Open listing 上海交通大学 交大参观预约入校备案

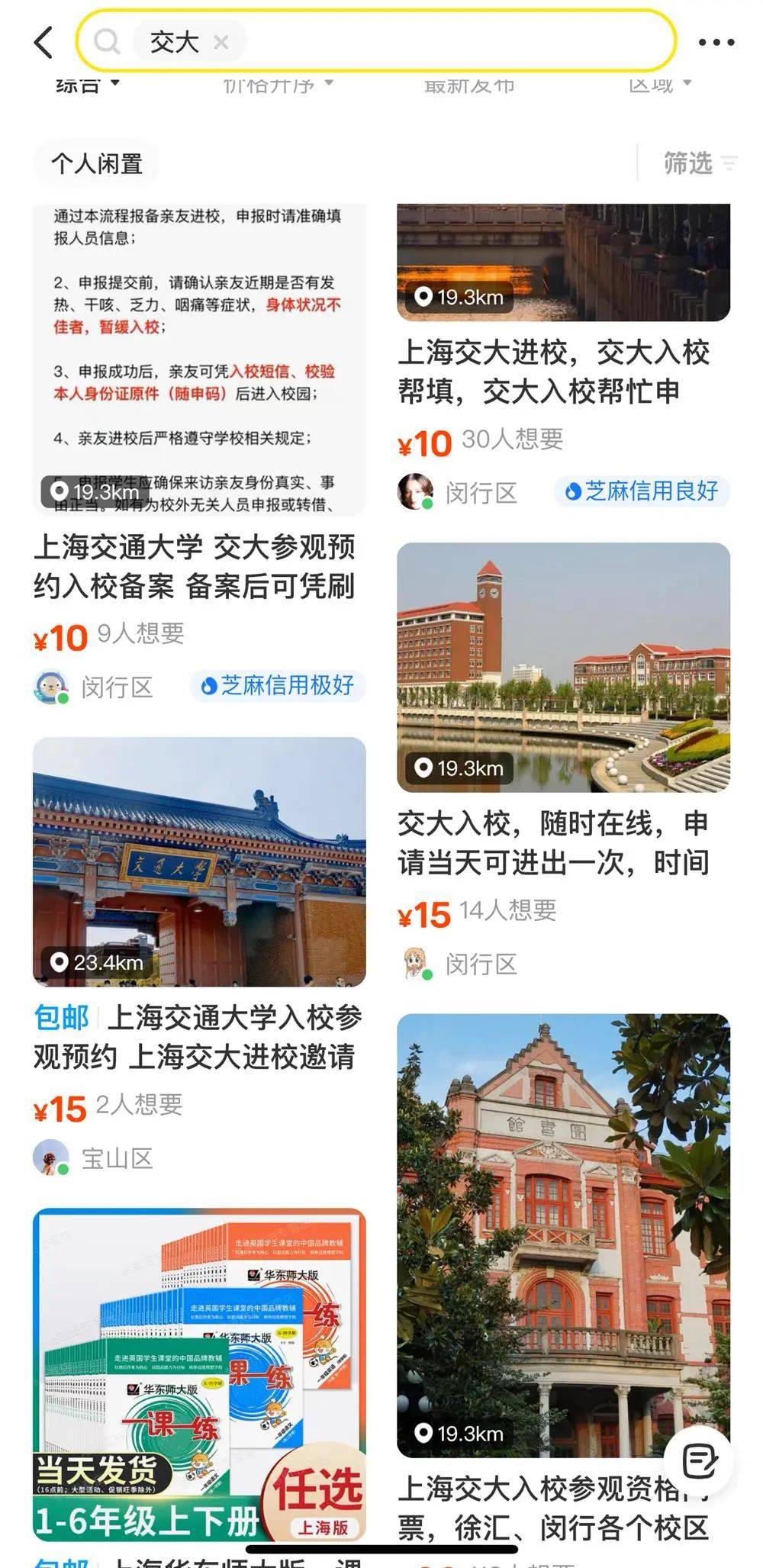[x=195, y=566]
